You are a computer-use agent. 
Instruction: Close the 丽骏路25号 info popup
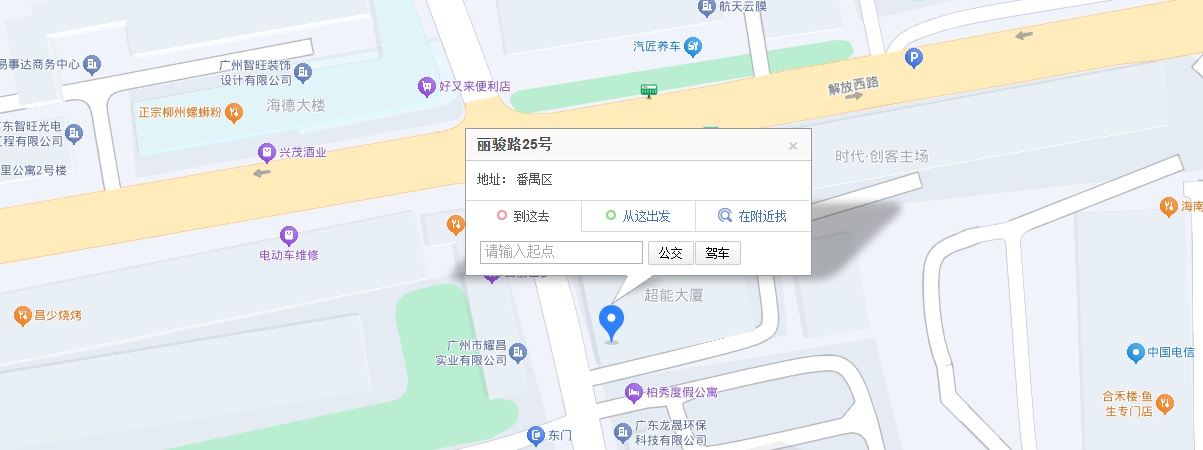tap(793, 146)
